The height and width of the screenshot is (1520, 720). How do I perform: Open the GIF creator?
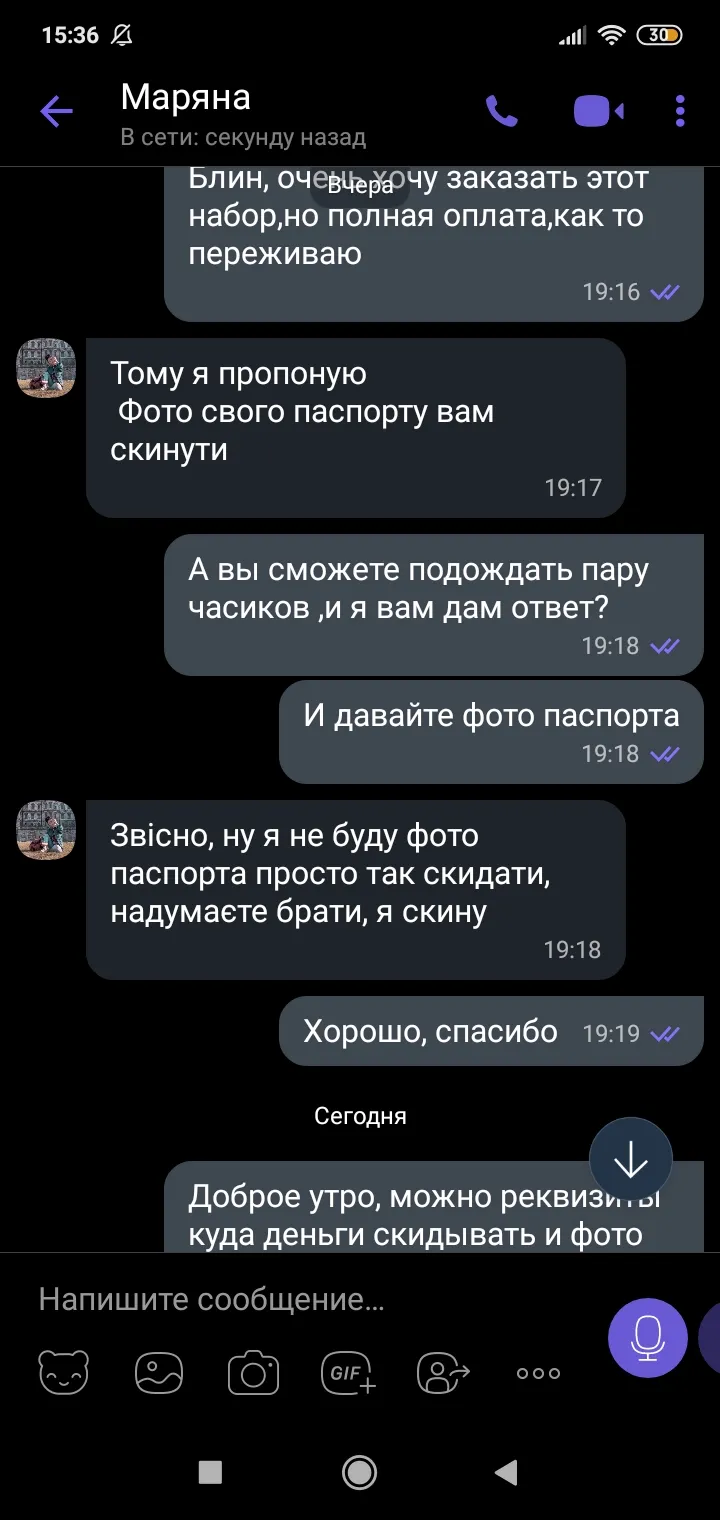(x=349, y=1372)
